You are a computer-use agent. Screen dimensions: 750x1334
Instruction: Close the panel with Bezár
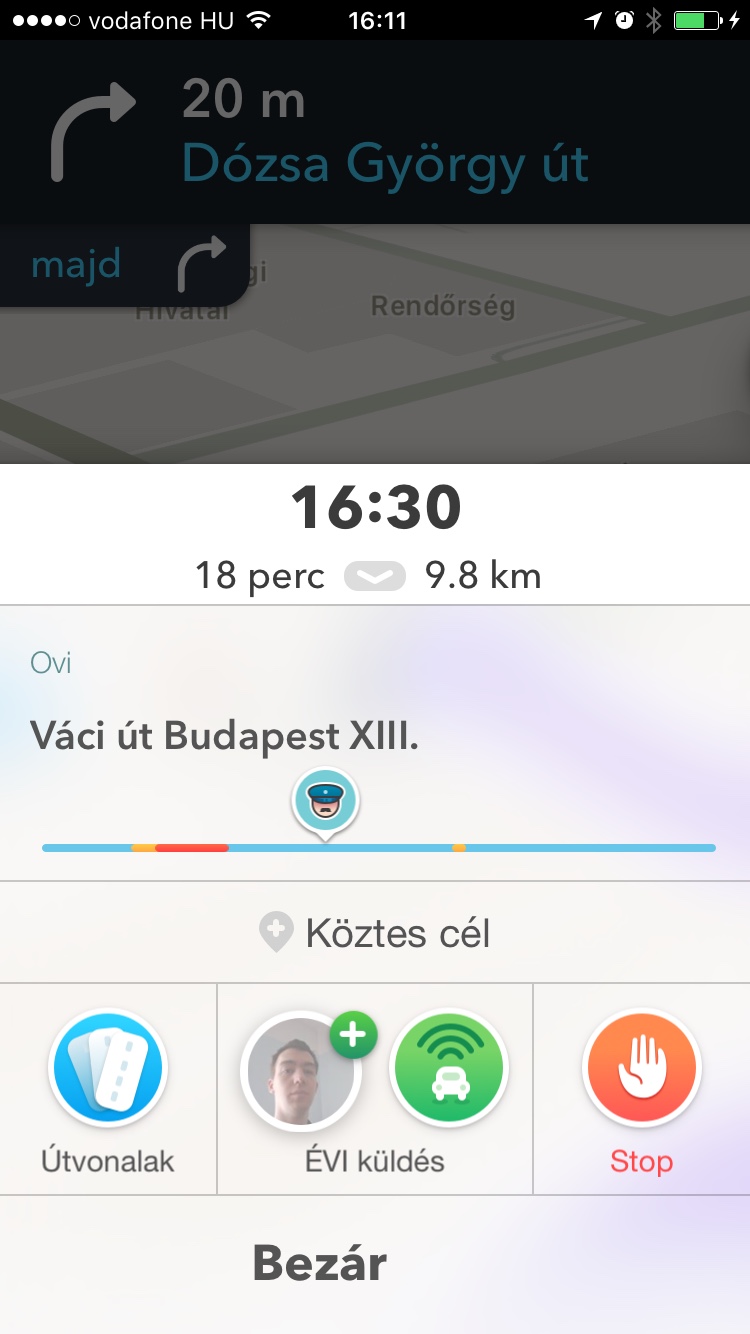[375, 1264]
